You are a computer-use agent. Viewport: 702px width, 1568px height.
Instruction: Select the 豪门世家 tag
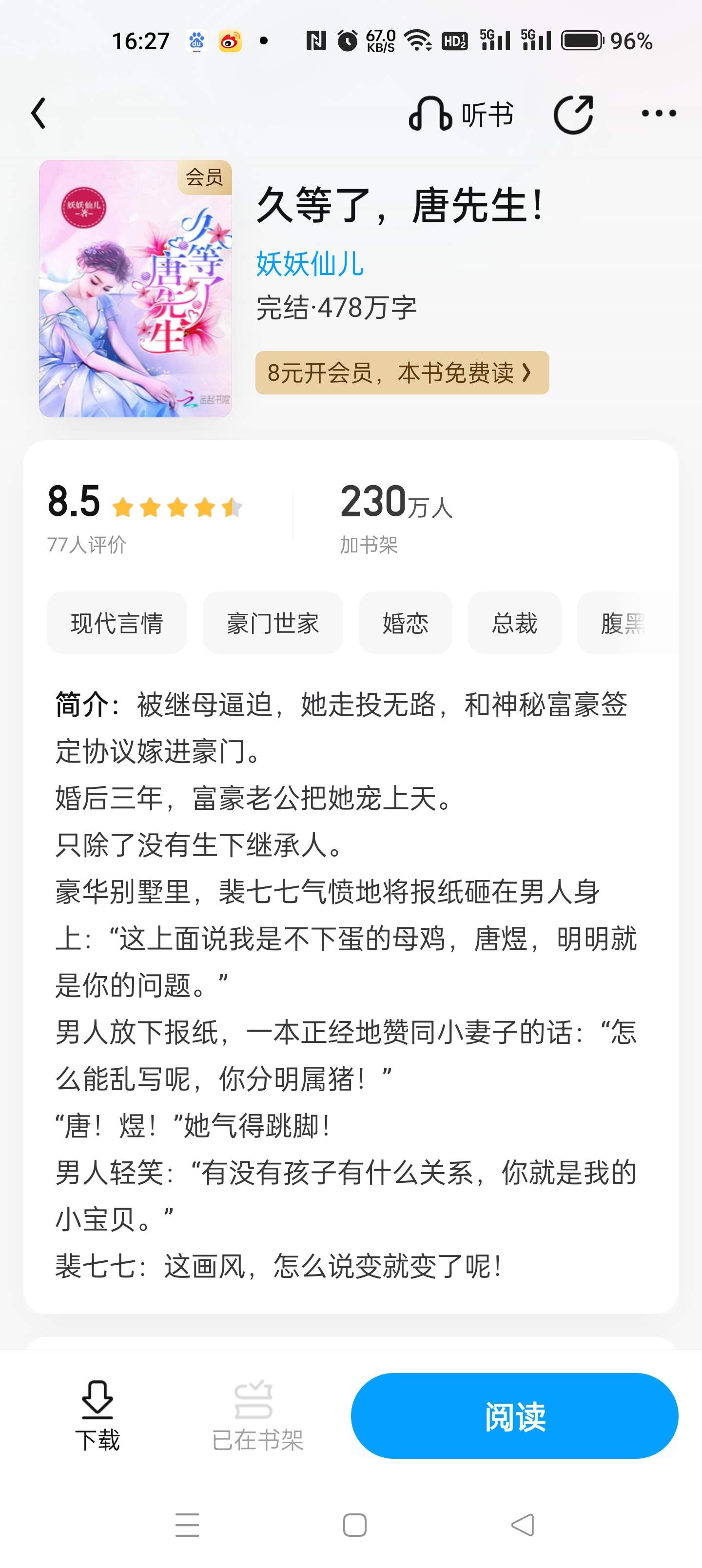coord(273,623)
